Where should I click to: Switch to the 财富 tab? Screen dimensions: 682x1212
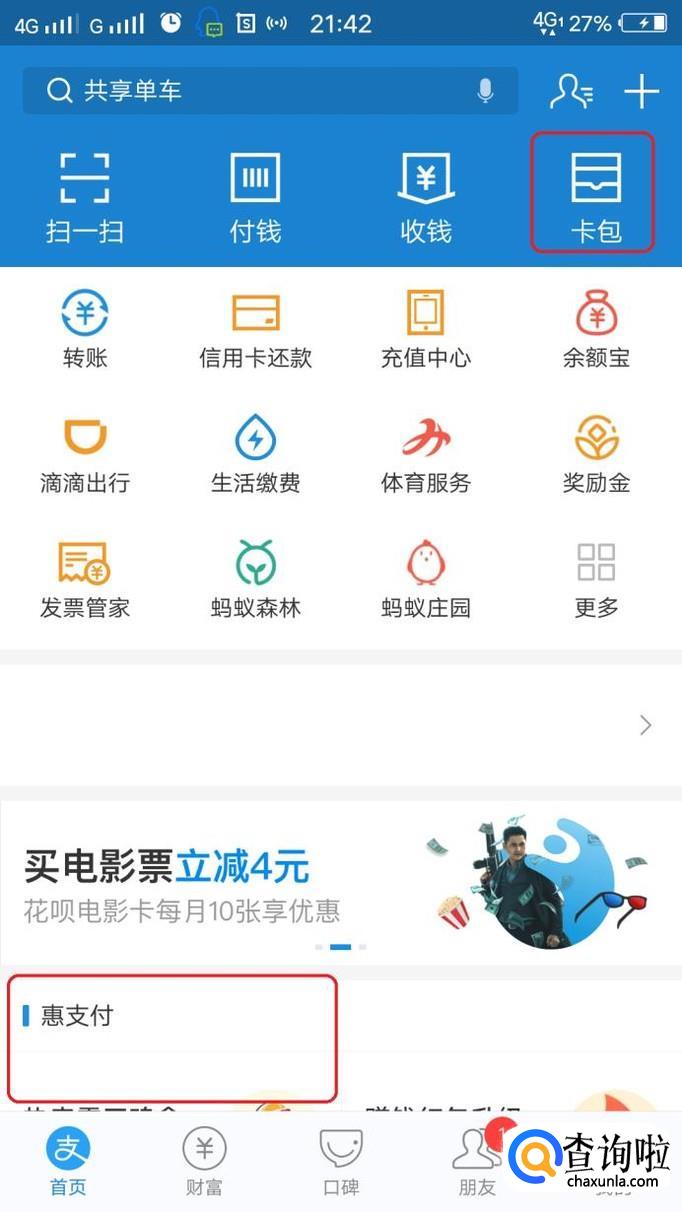tap(204, 1160)
